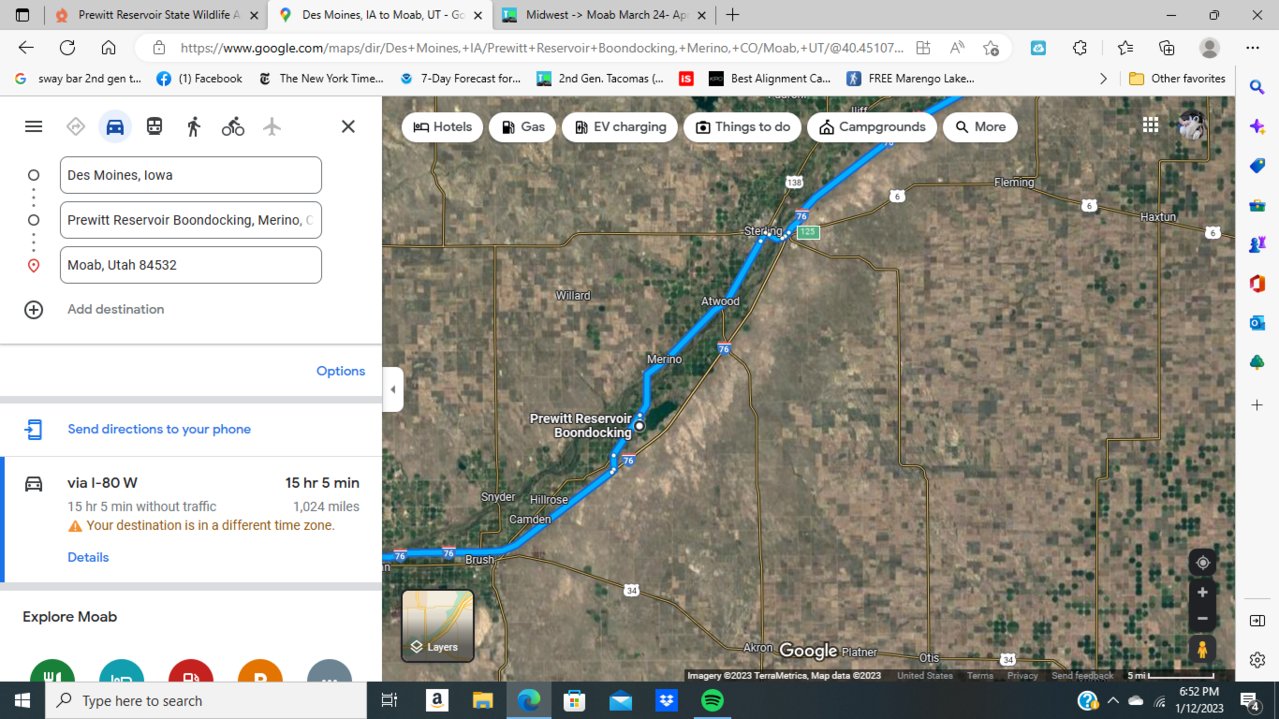Close the directions panel

(348, 126)
